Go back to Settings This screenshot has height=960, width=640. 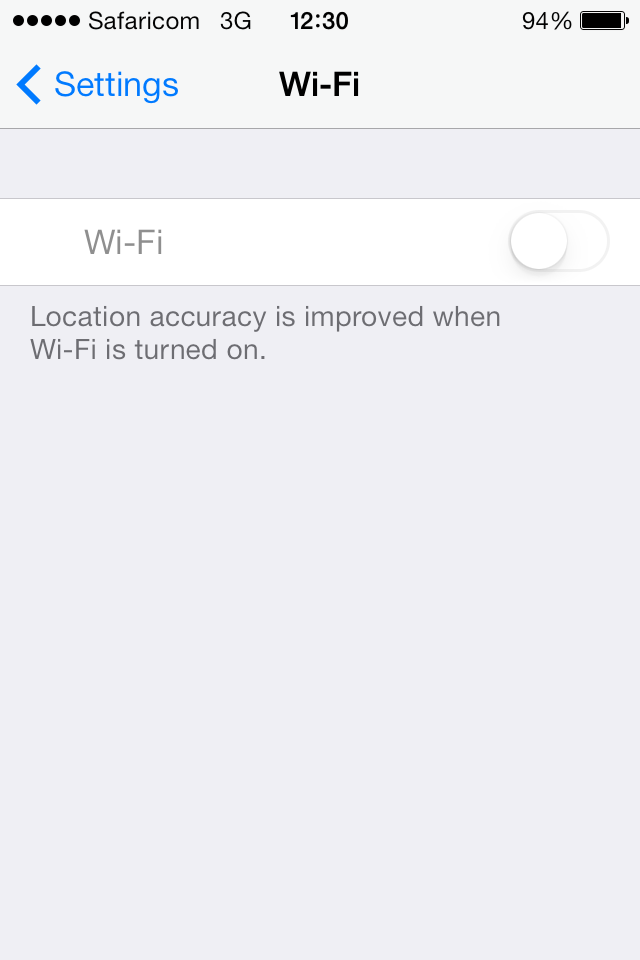pyautogui.click(x=97, y=84)
